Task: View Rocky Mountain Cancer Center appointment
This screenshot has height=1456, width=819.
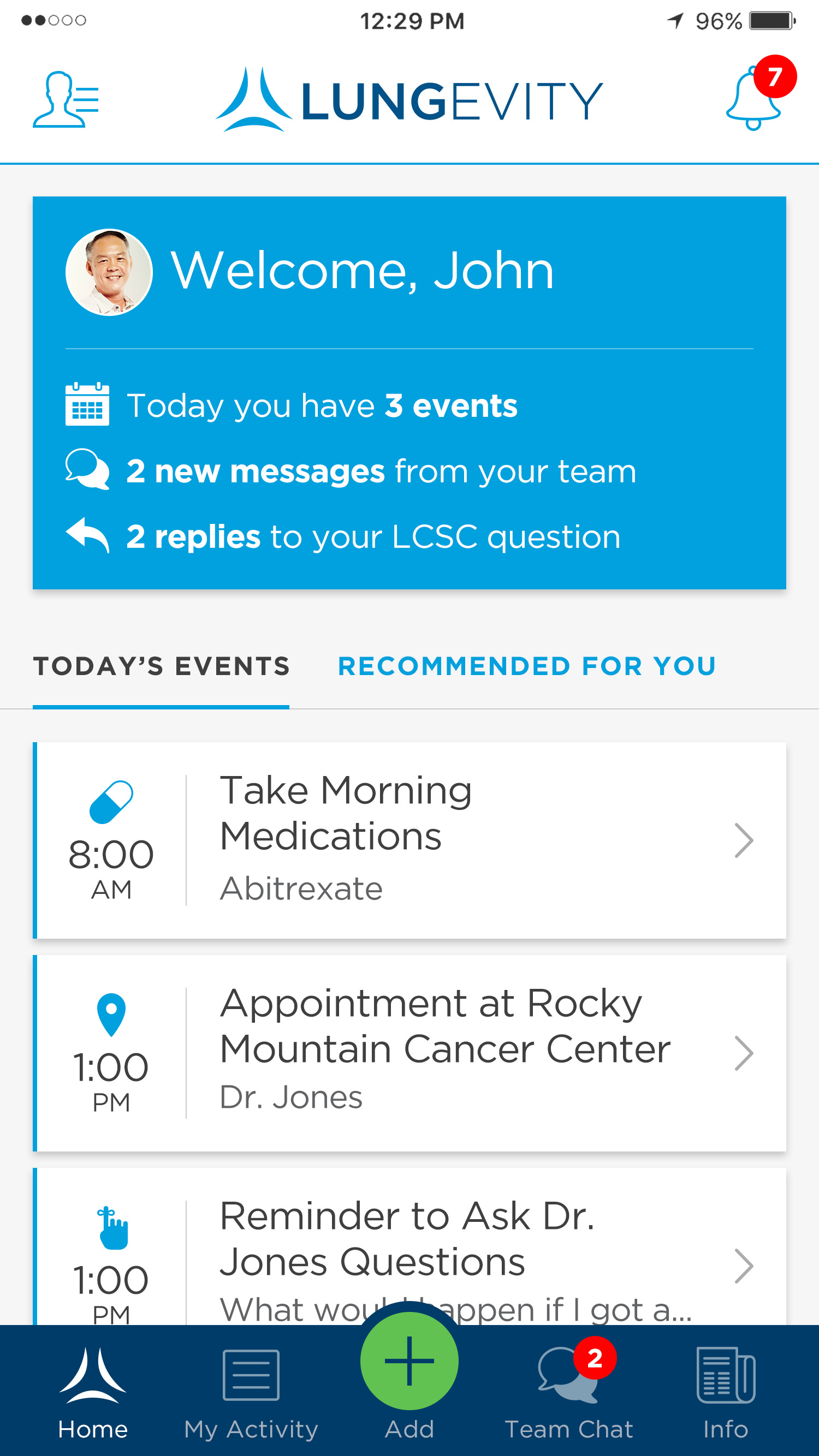Action: point(410,1053)
